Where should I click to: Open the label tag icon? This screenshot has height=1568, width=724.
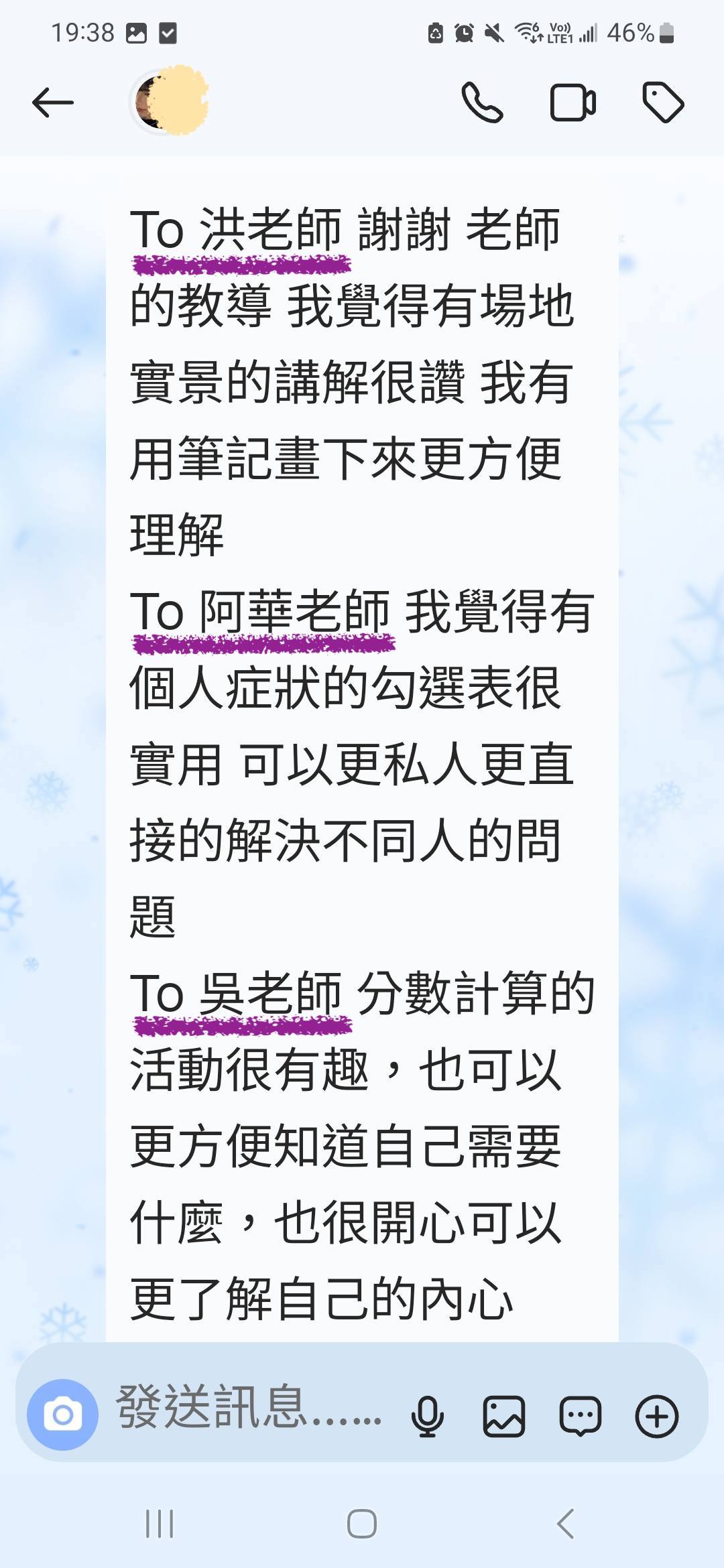663,103
